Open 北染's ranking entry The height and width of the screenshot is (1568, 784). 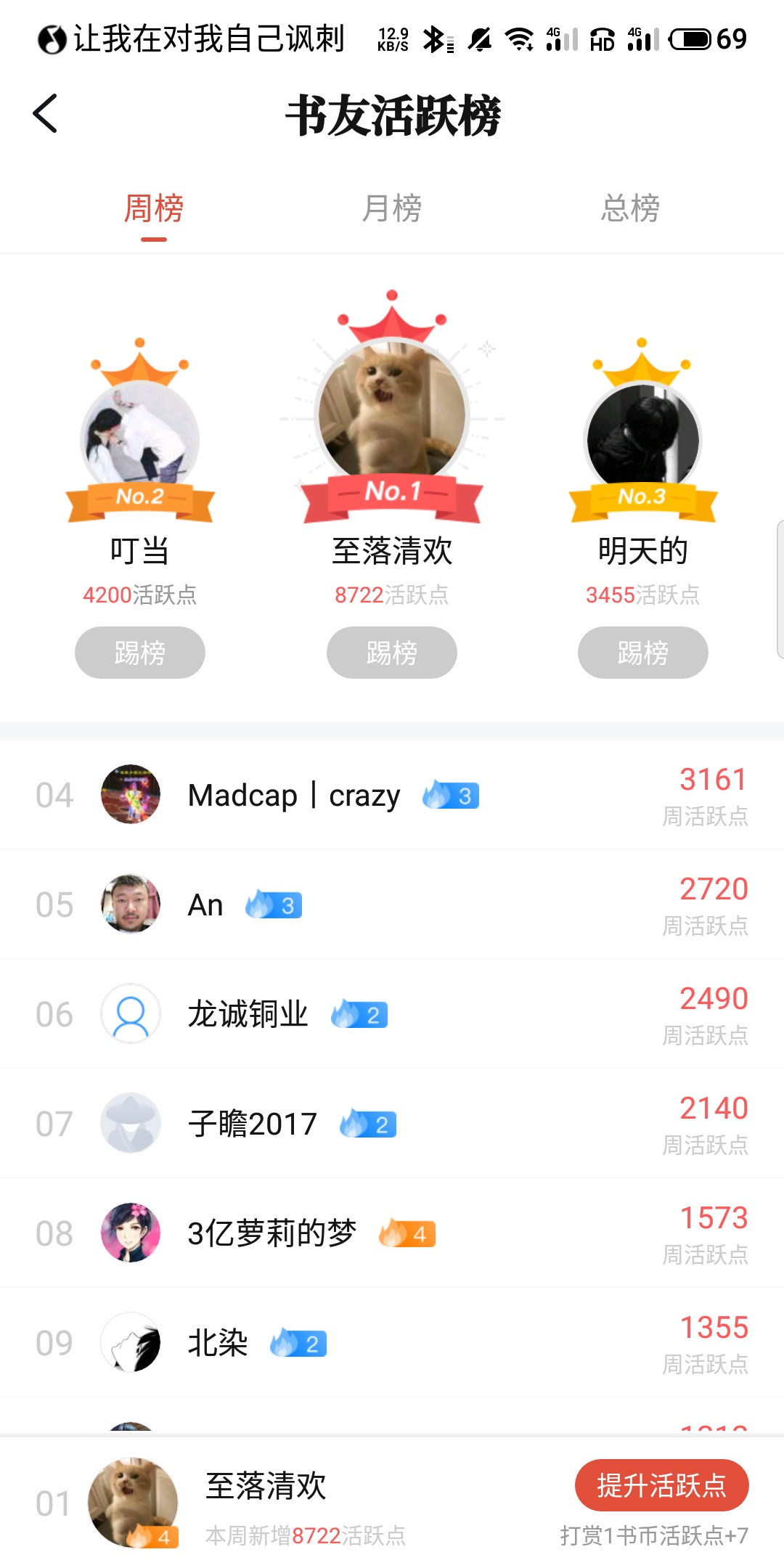point(392,1343)
